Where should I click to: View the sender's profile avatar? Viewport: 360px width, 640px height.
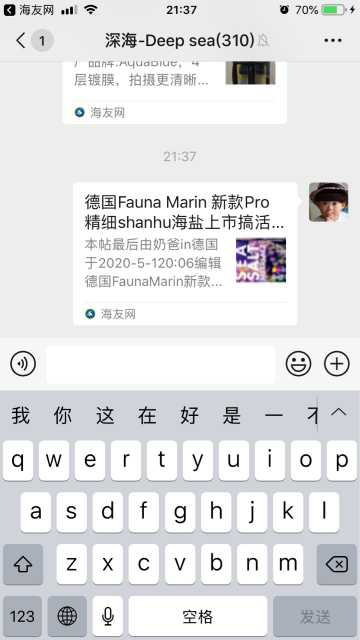tap(329, 202)
